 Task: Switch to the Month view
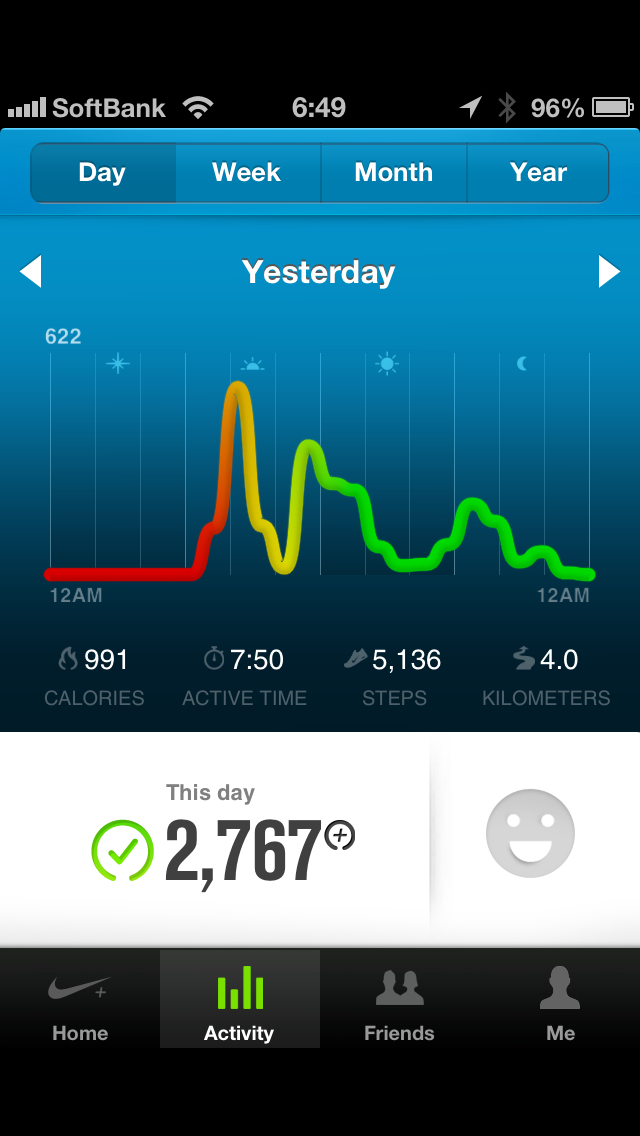(393, 173)
